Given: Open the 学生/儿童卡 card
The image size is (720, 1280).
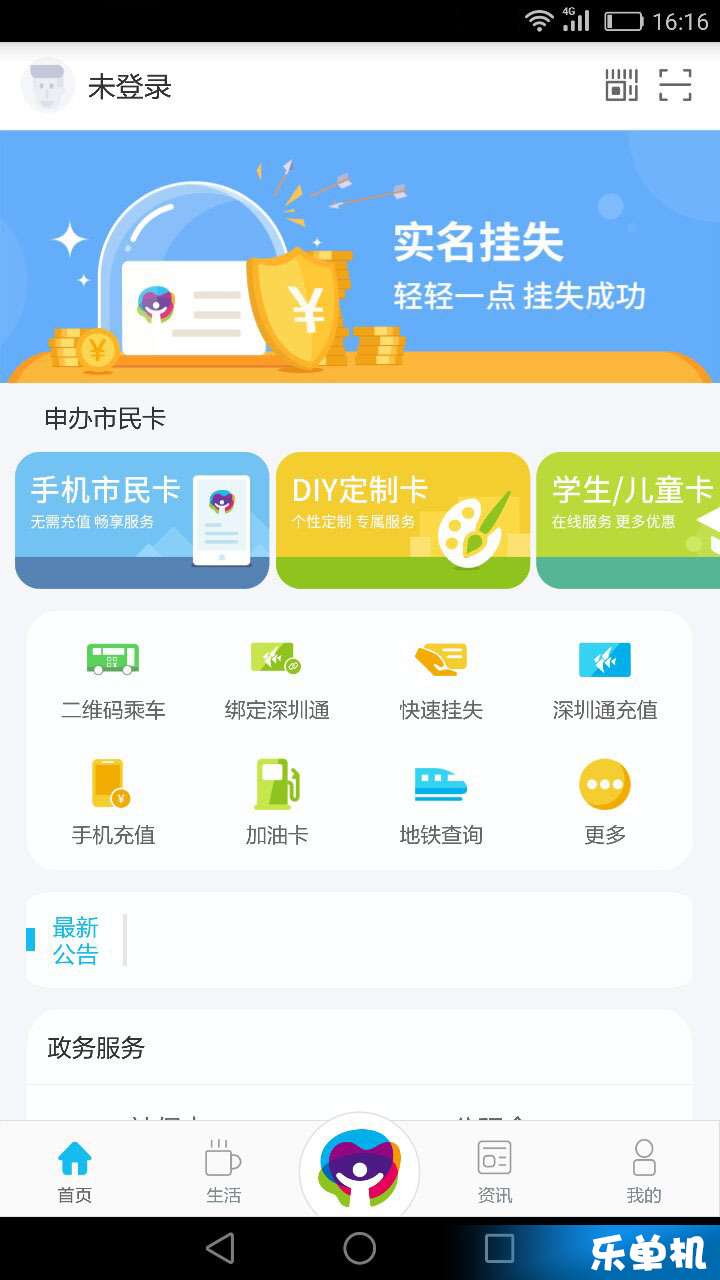Looking at the screenshot, I should 630,520.
